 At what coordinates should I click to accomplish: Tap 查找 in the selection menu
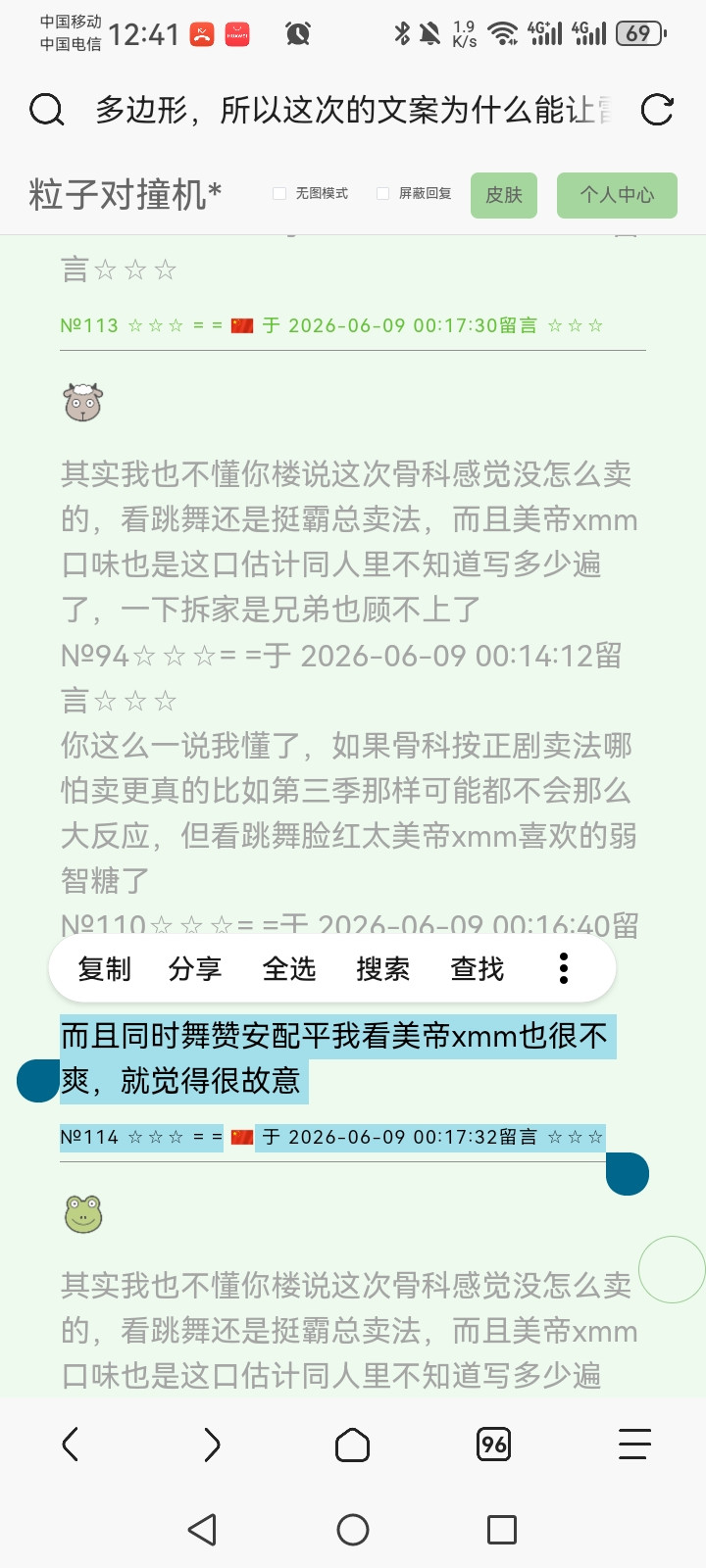(478, 969)
